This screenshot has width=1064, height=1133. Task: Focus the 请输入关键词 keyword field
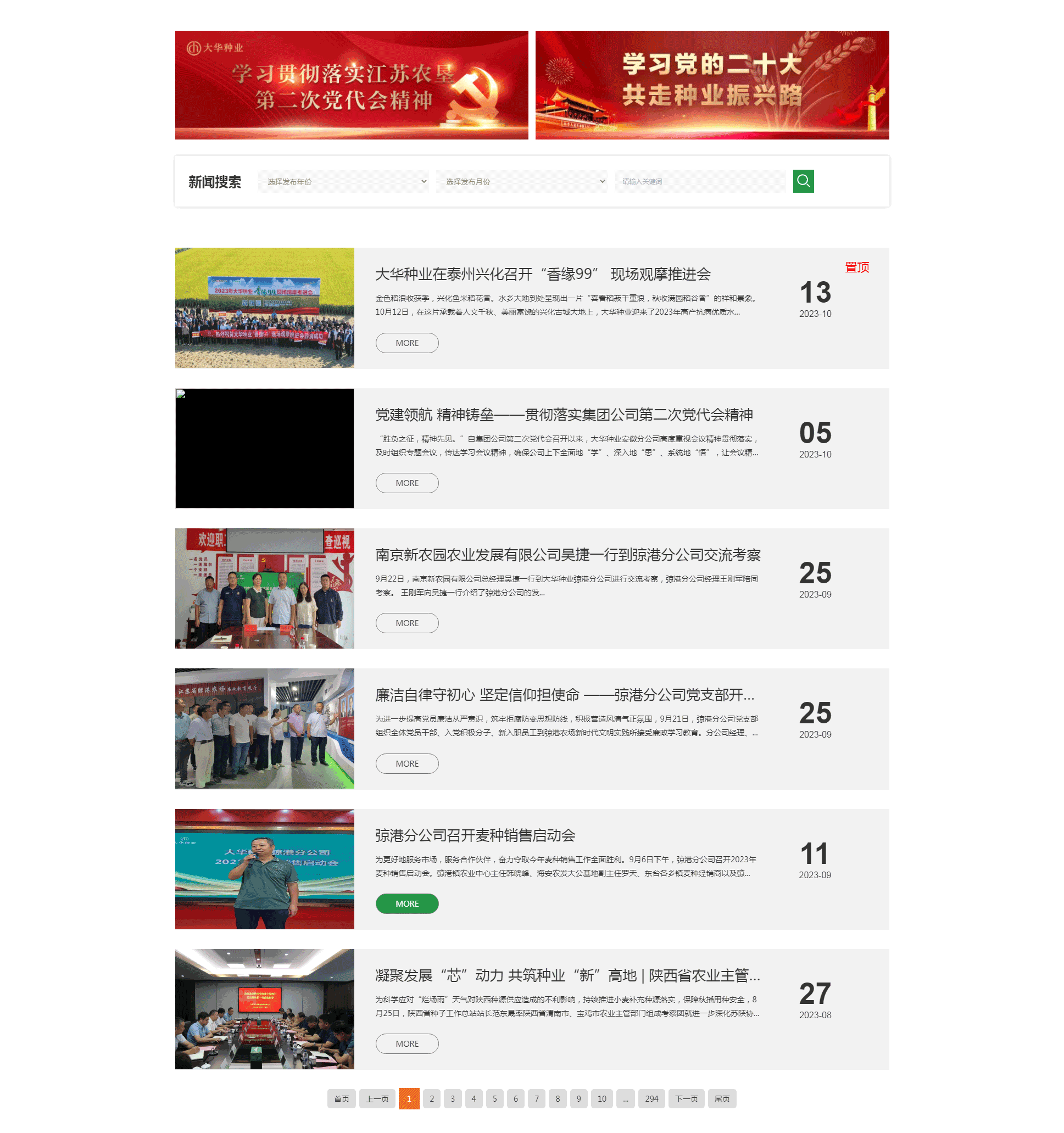[699, 181]
